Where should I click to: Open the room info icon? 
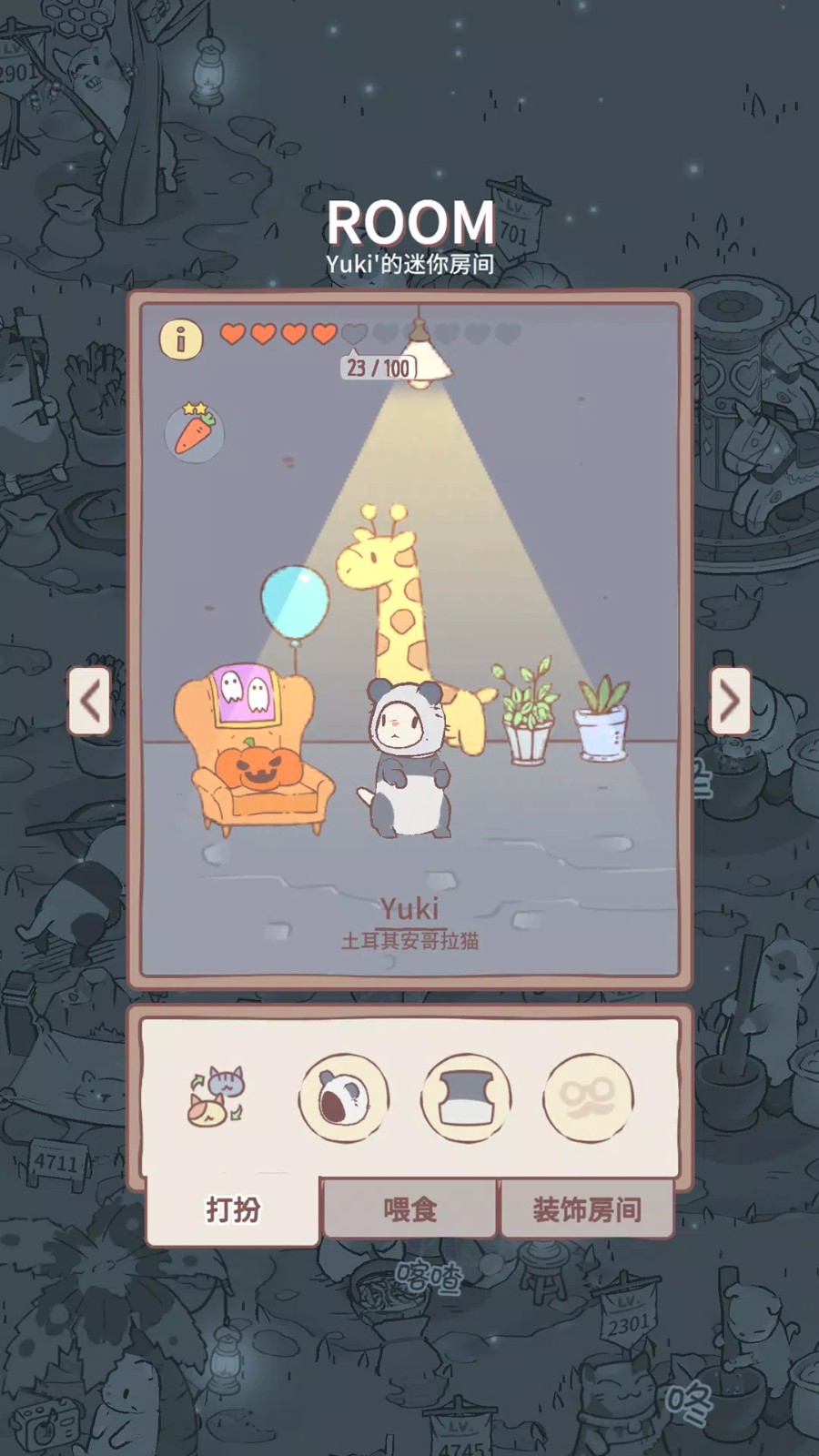pos(181,339)
